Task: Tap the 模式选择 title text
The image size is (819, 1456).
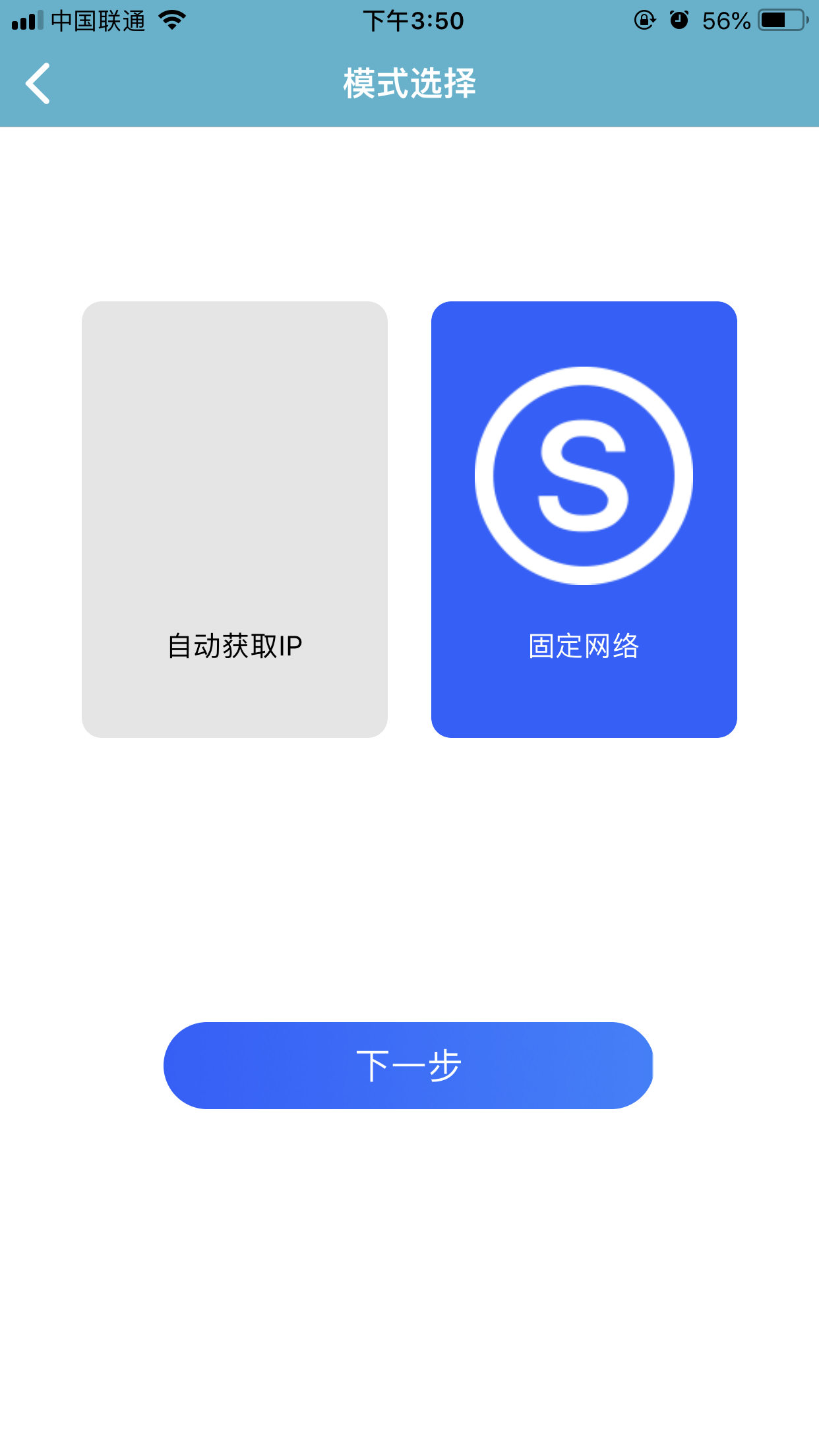Action: coord(409,82)
